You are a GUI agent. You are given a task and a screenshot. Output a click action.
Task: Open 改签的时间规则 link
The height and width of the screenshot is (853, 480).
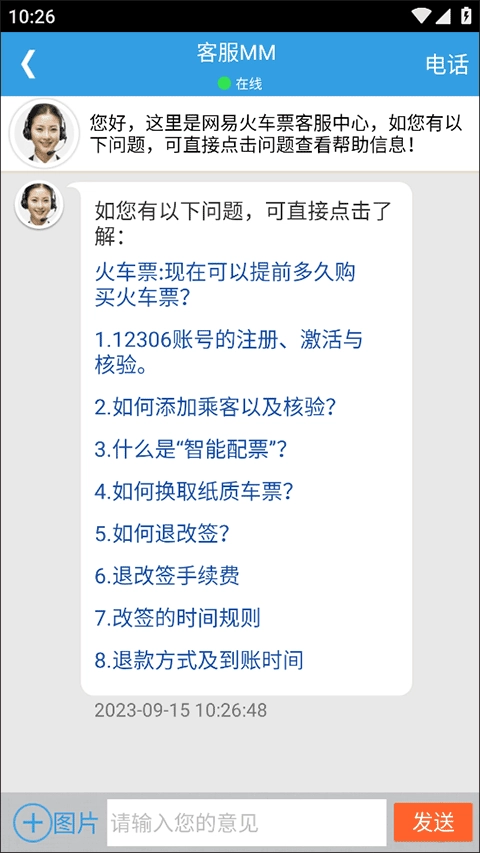pyautogui.click(x=177, y=618)
